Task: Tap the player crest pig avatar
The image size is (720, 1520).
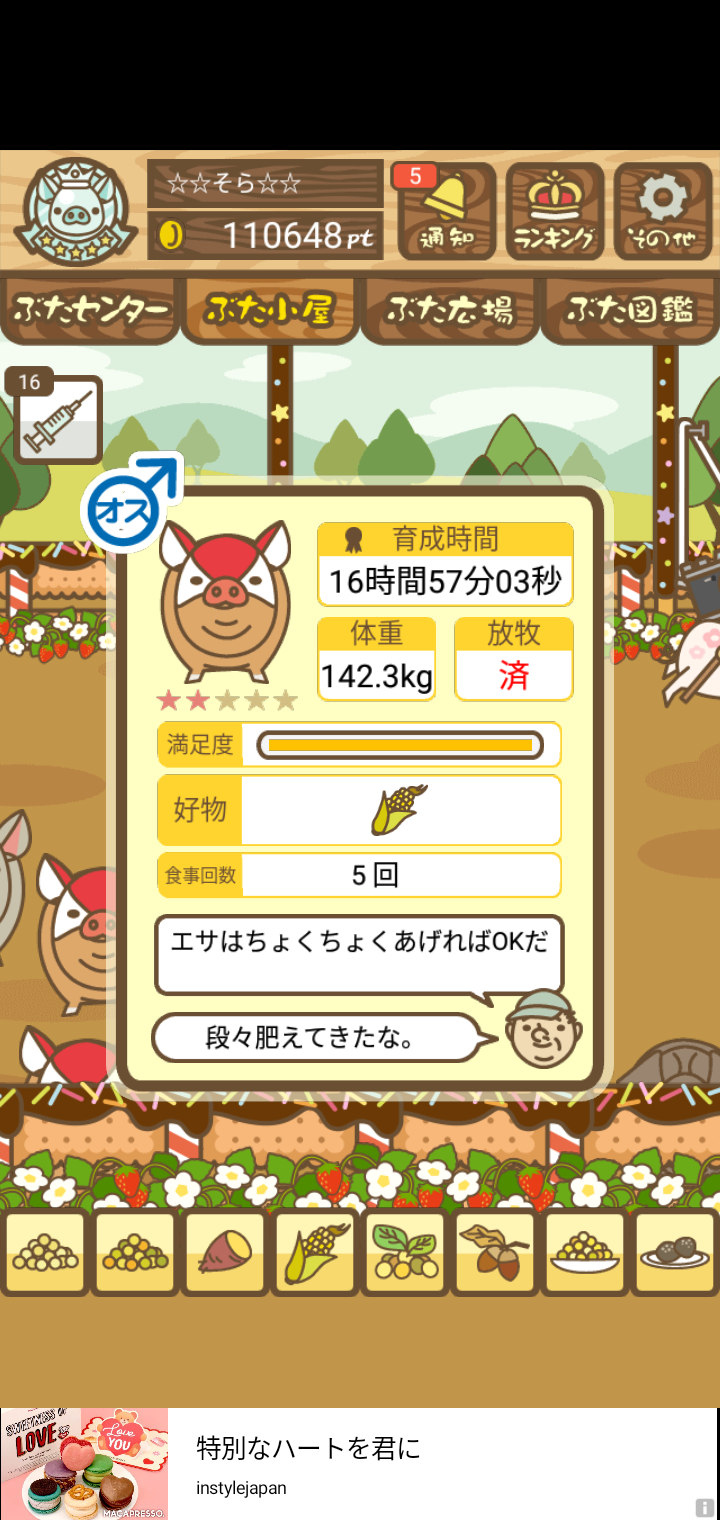Action: pyautogui.click(x=76, y=212)
